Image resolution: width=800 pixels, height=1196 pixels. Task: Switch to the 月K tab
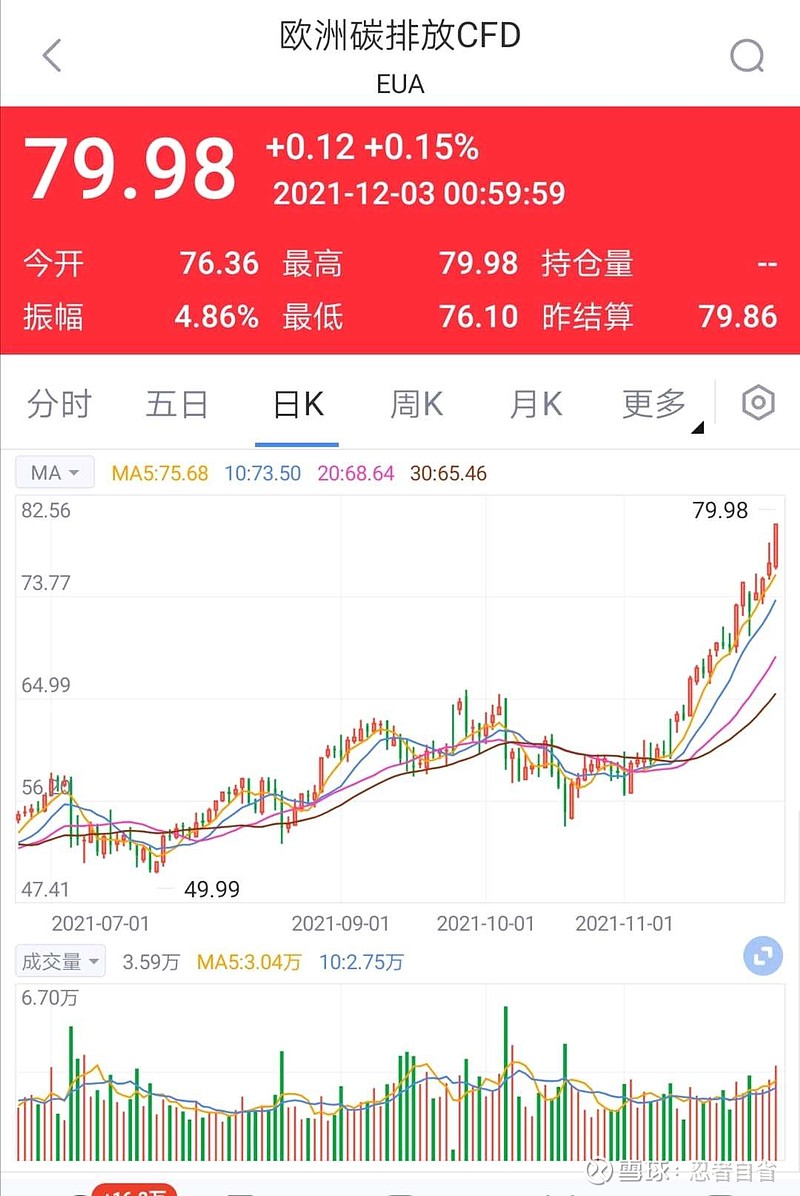(x=533, y=402)
